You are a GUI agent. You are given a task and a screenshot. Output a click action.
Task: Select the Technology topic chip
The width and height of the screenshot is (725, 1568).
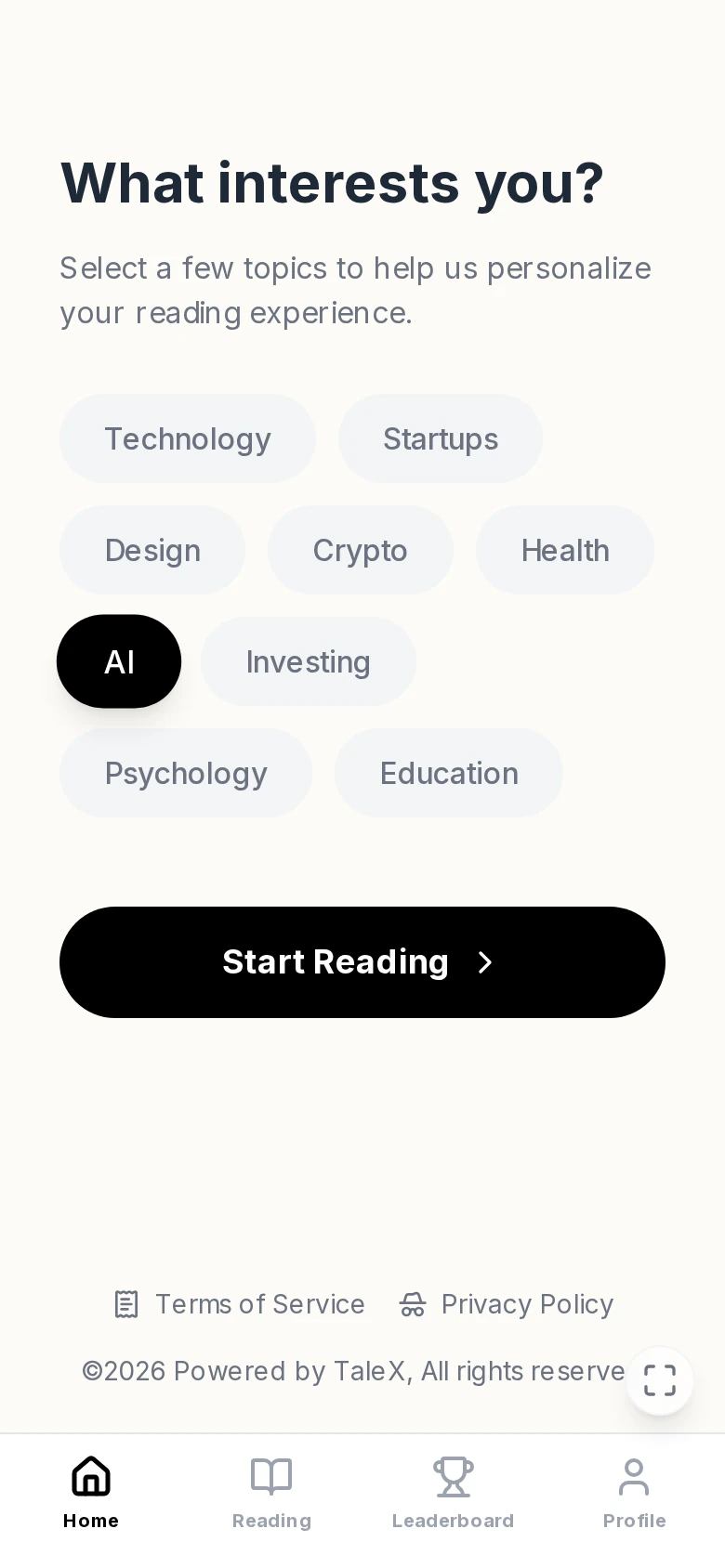pyautogui.click(x=188, y=438)
